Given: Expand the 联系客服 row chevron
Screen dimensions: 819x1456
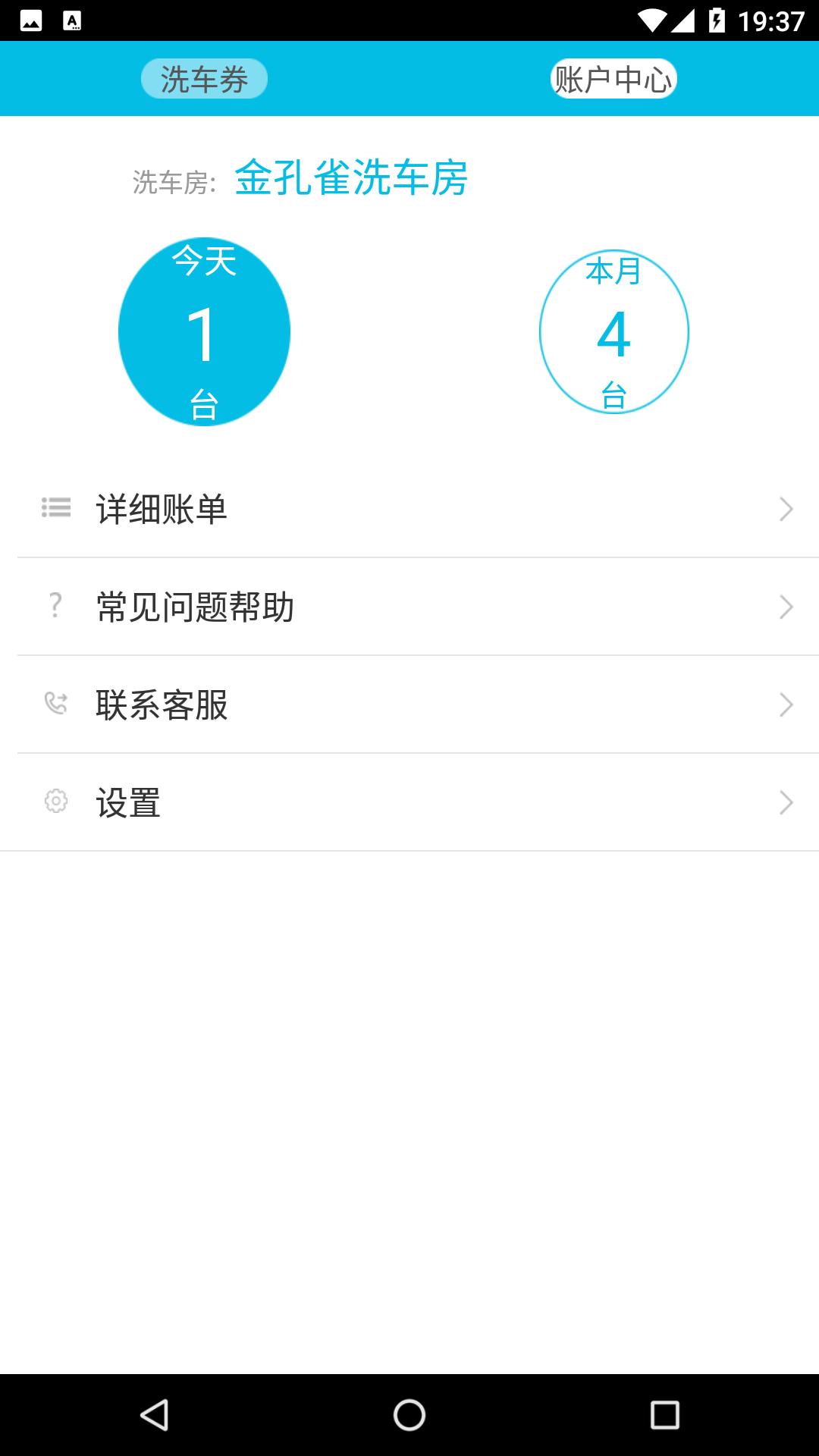Looking at the screenshot, I should [x=786, y=704].
